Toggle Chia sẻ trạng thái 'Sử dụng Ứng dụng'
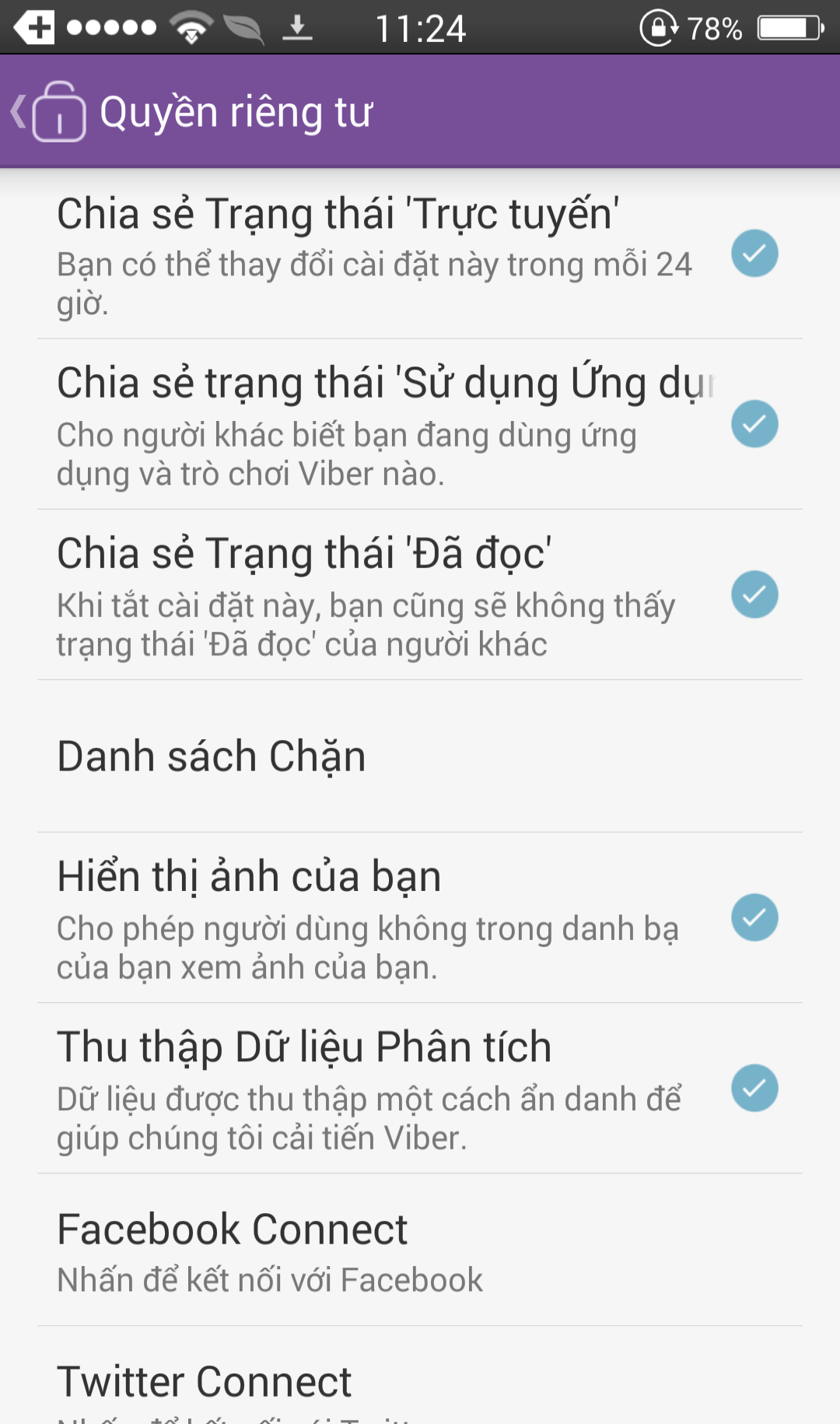The width and height of the screenshot is (840, 1424). (753, 423)
